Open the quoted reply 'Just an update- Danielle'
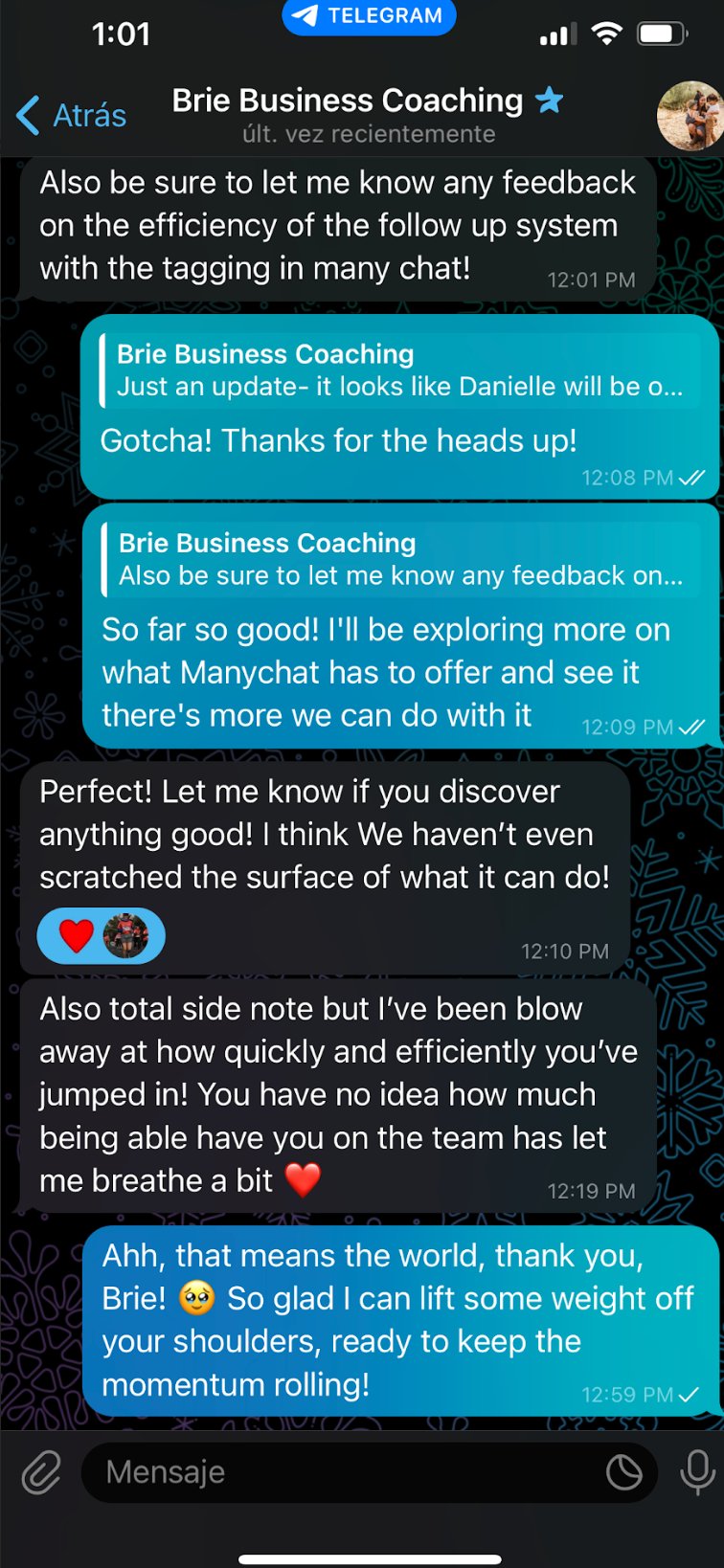This screenshot has height=1568, width=724. click(402, 370)
